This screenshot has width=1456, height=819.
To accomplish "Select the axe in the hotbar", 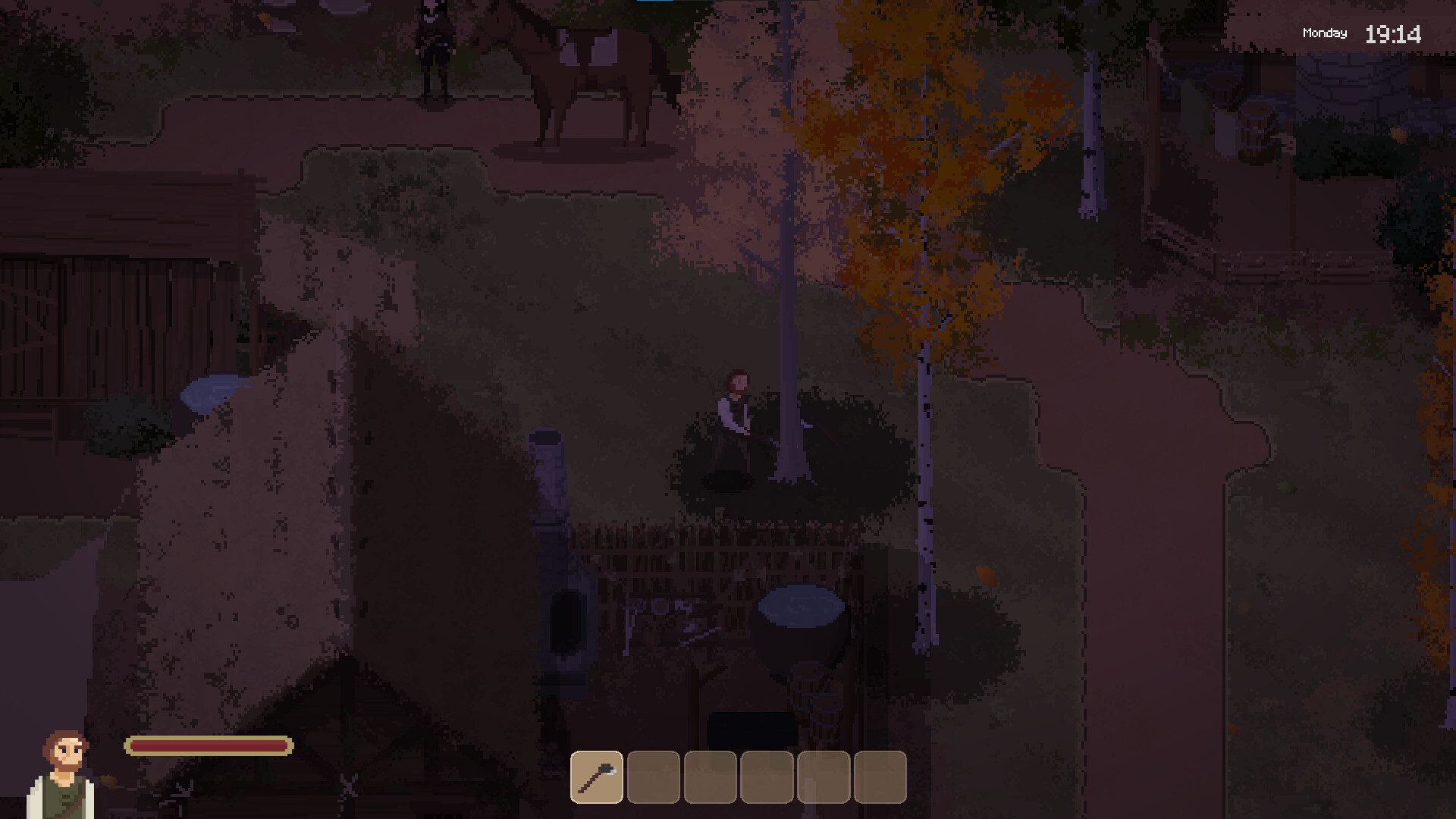I will [x=597, y=777].
